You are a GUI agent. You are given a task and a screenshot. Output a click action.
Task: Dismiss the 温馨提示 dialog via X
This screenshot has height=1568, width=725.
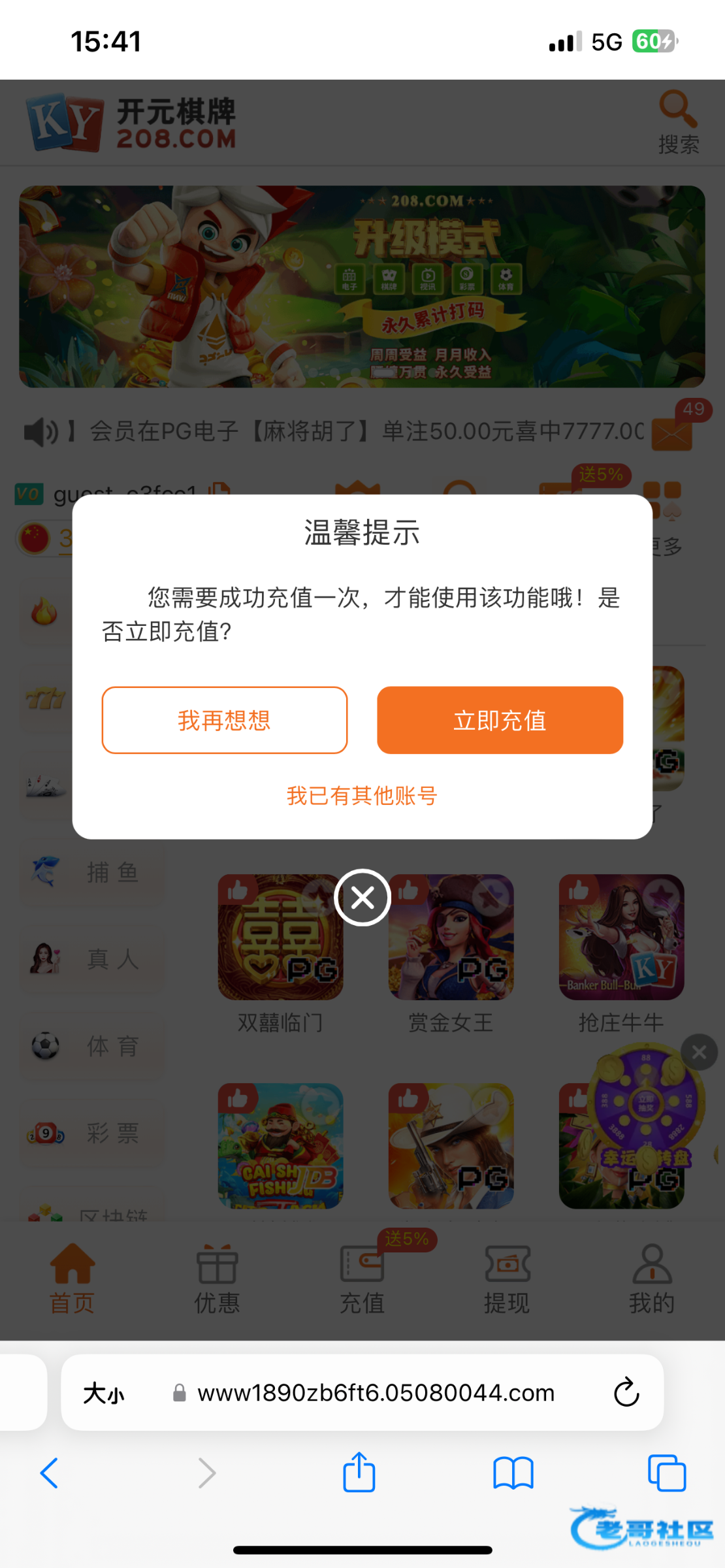click(x=362, y=898)
